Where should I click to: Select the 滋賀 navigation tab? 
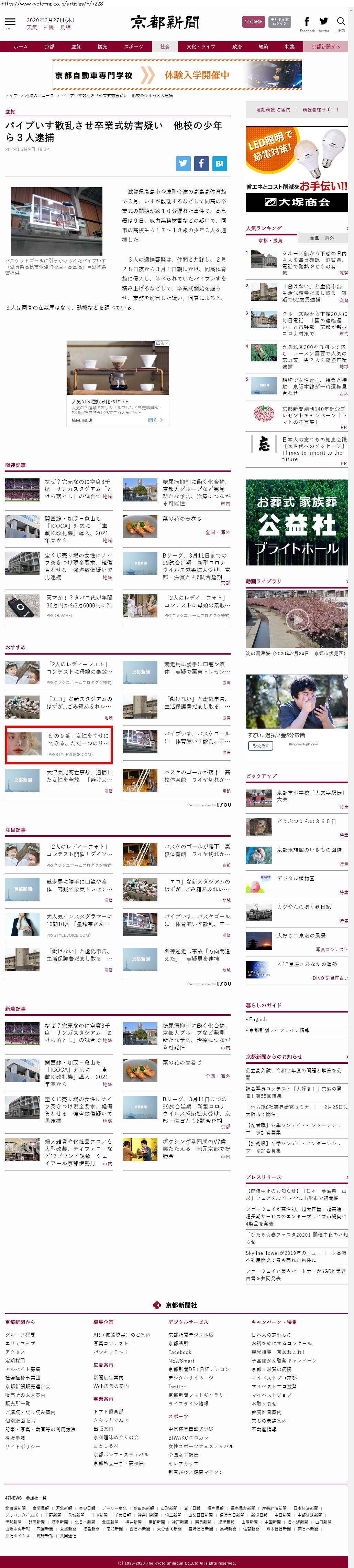point(75,47)
